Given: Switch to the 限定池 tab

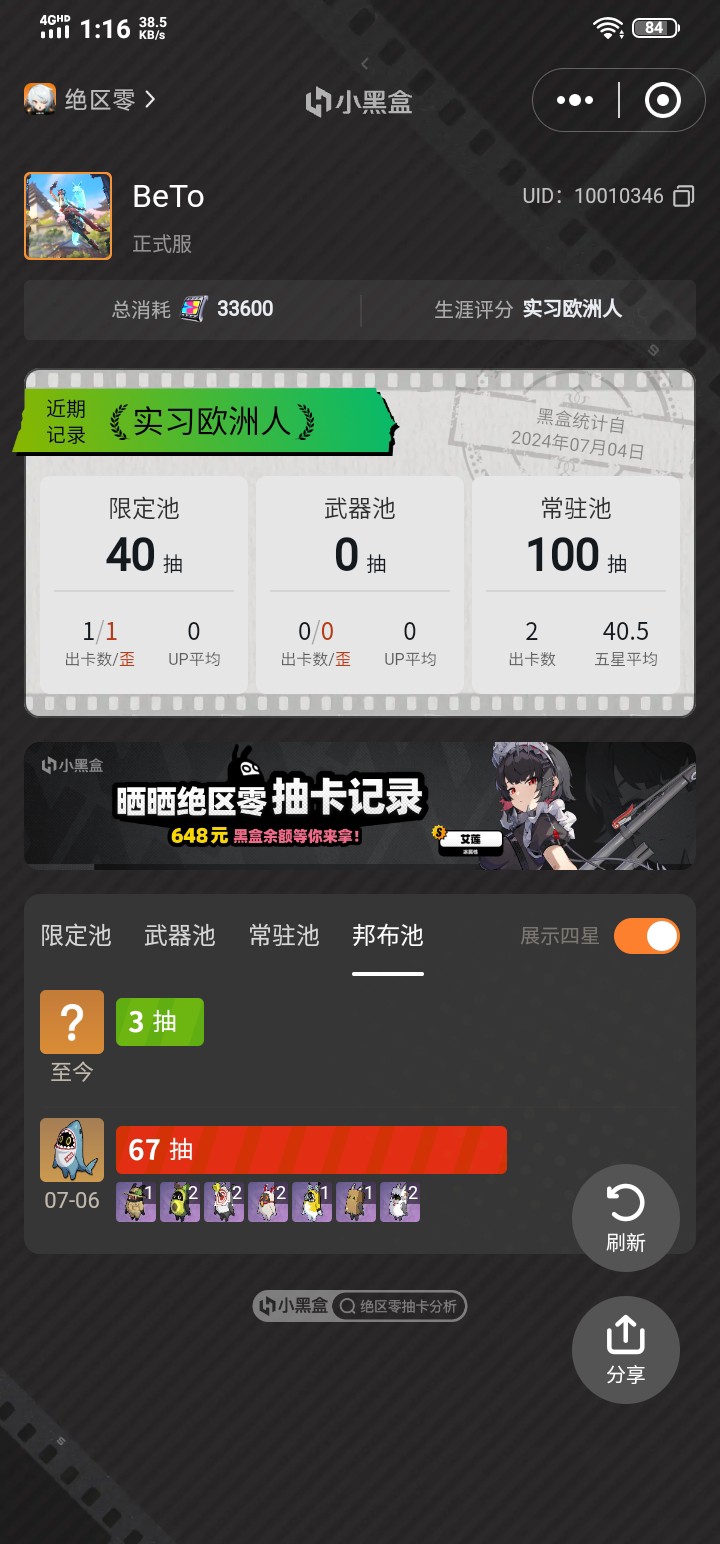Looking at the screenshot, I should [x=76, y=935].
